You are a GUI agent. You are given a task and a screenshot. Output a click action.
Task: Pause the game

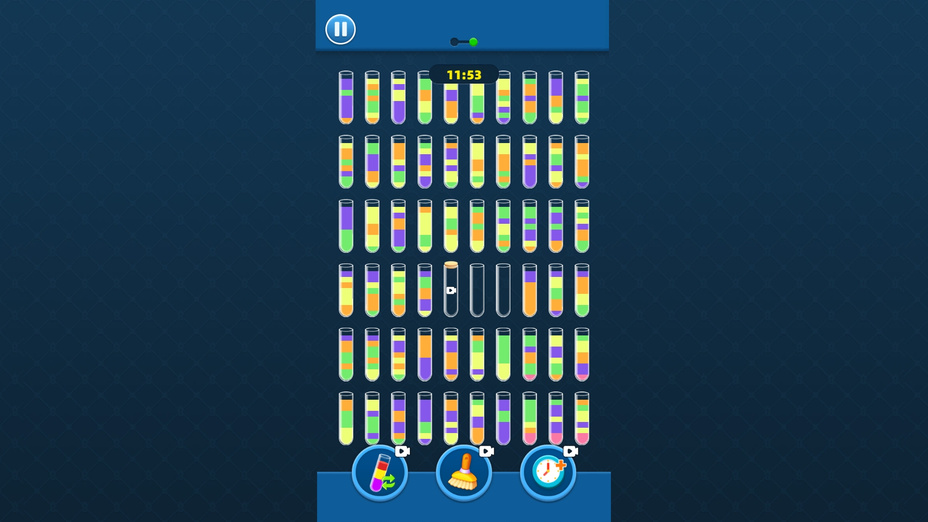point(340,29)
